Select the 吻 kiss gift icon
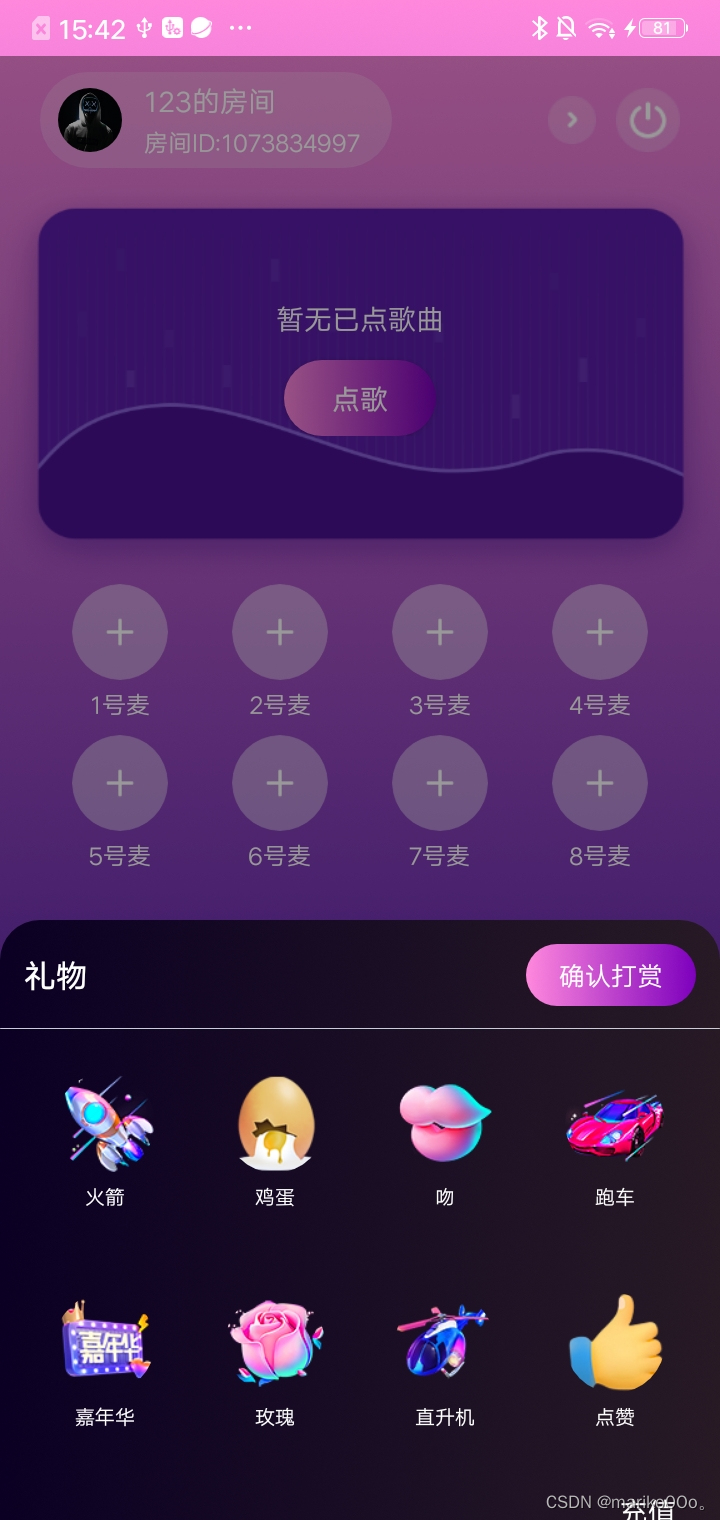Viewport: 720px width, 1520px height. (x=445, y=1125)
